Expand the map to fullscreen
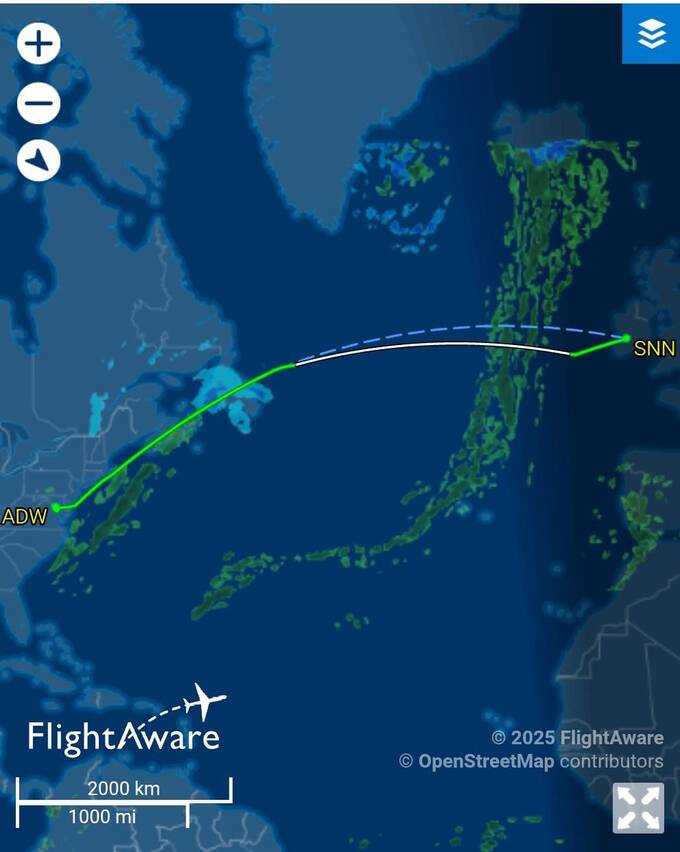The image size is (680, 852). (638, 808)
